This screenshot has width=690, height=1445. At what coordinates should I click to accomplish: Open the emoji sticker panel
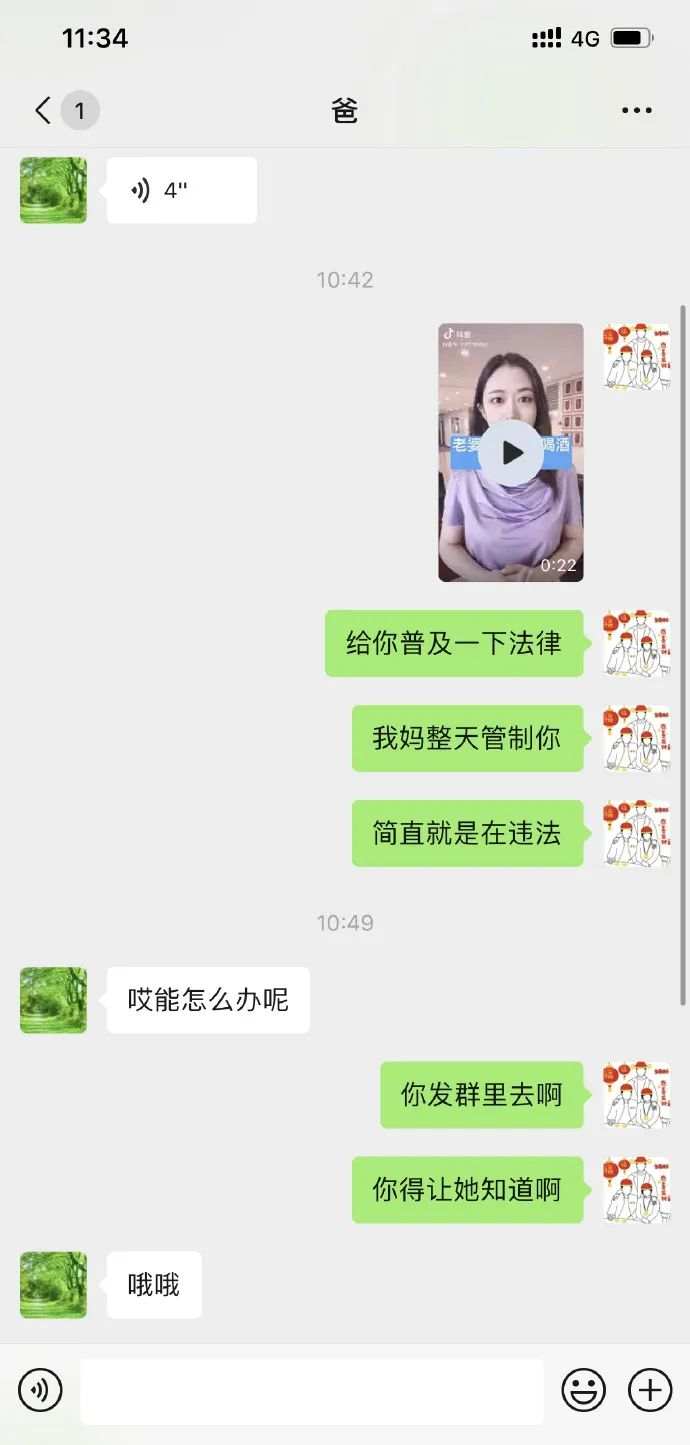[x=584, y=1390]
